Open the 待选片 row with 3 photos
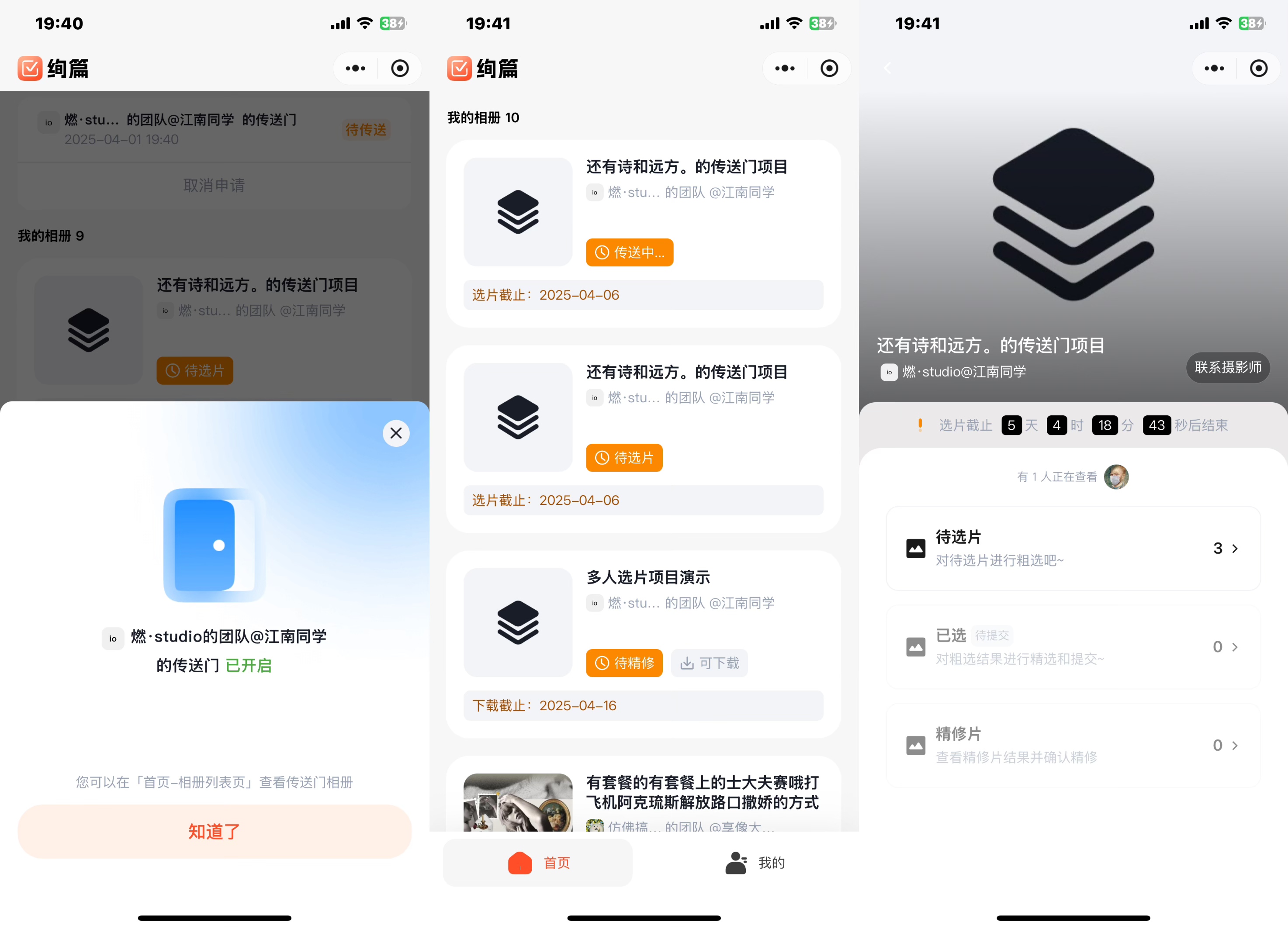 (x=1072, y=549)
